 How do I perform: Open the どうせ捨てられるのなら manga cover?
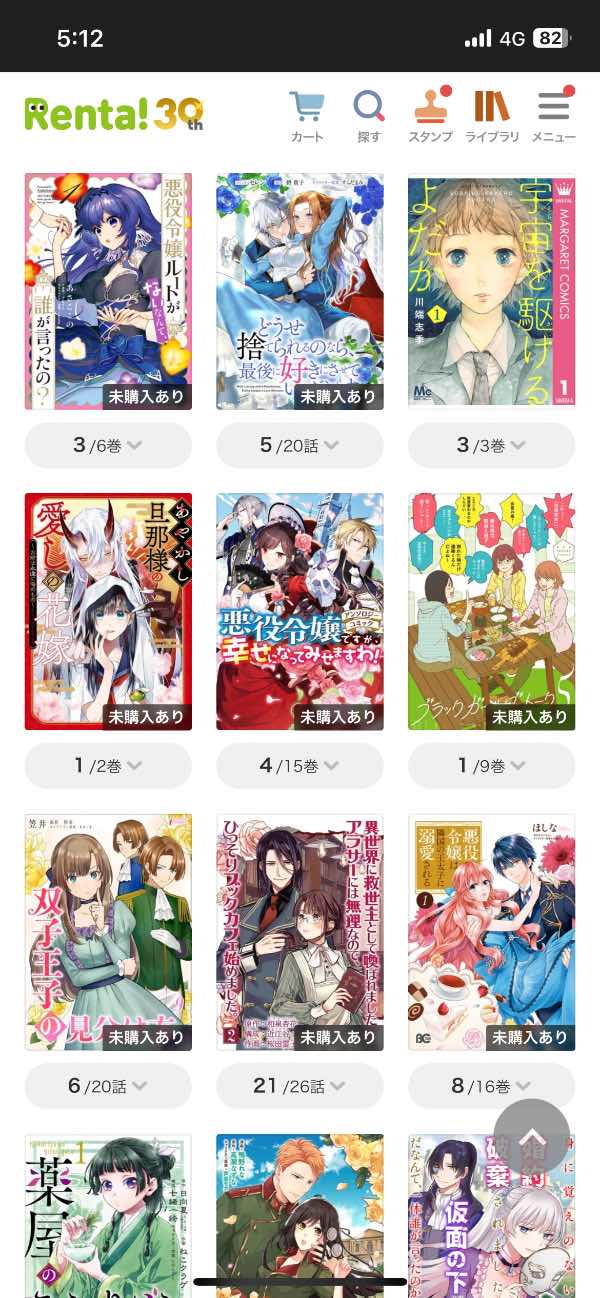(300, 291)
